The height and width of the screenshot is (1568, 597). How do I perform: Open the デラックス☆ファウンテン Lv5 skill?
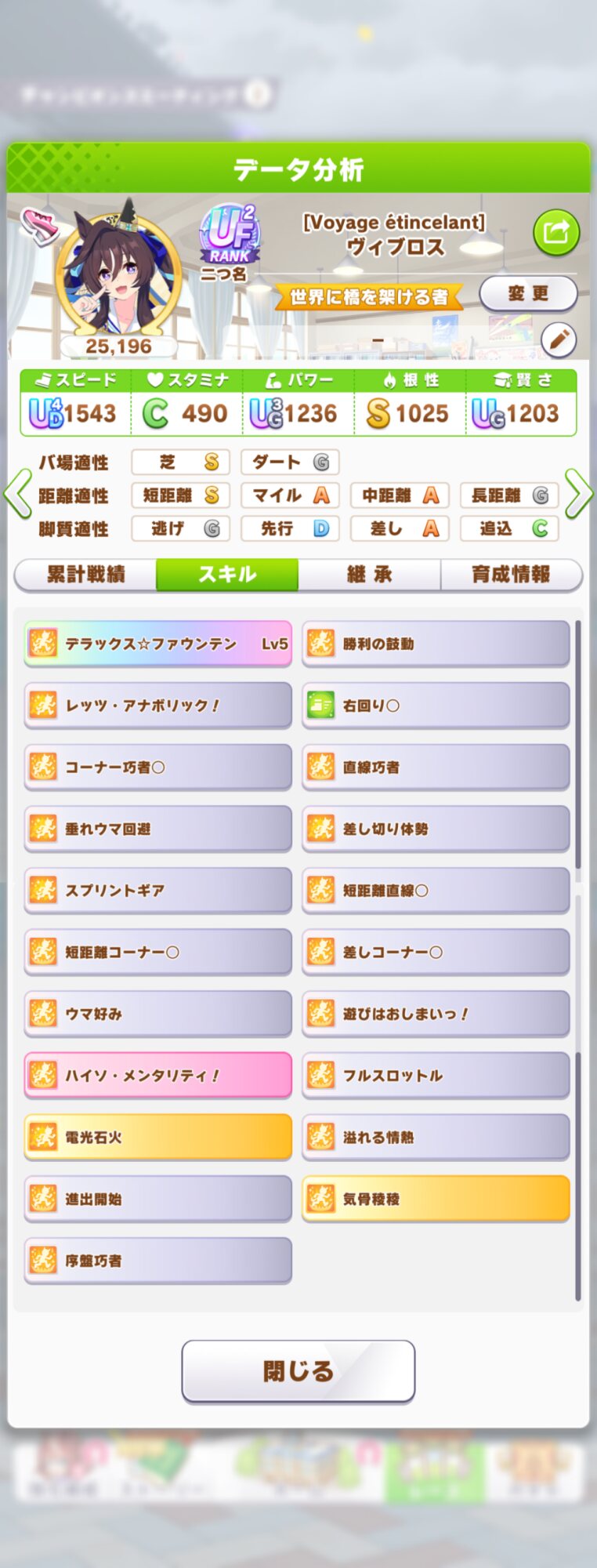pyautogui.click(x=158, y=644)
